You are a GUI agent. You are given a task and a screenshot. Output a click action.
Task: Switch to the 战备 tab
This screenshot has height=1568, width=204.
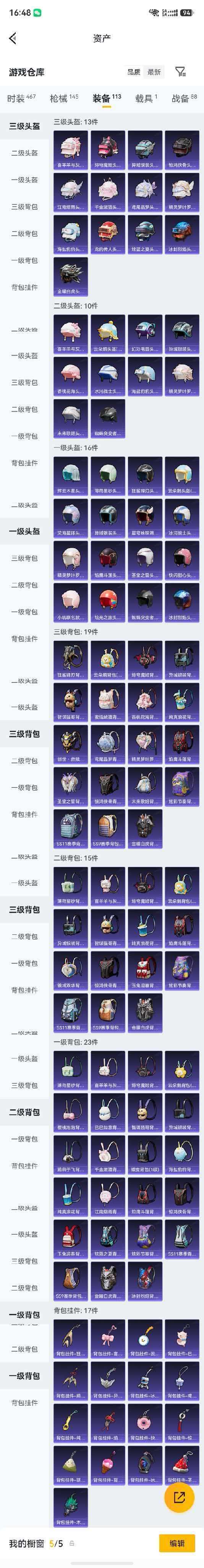pos(184,98)
